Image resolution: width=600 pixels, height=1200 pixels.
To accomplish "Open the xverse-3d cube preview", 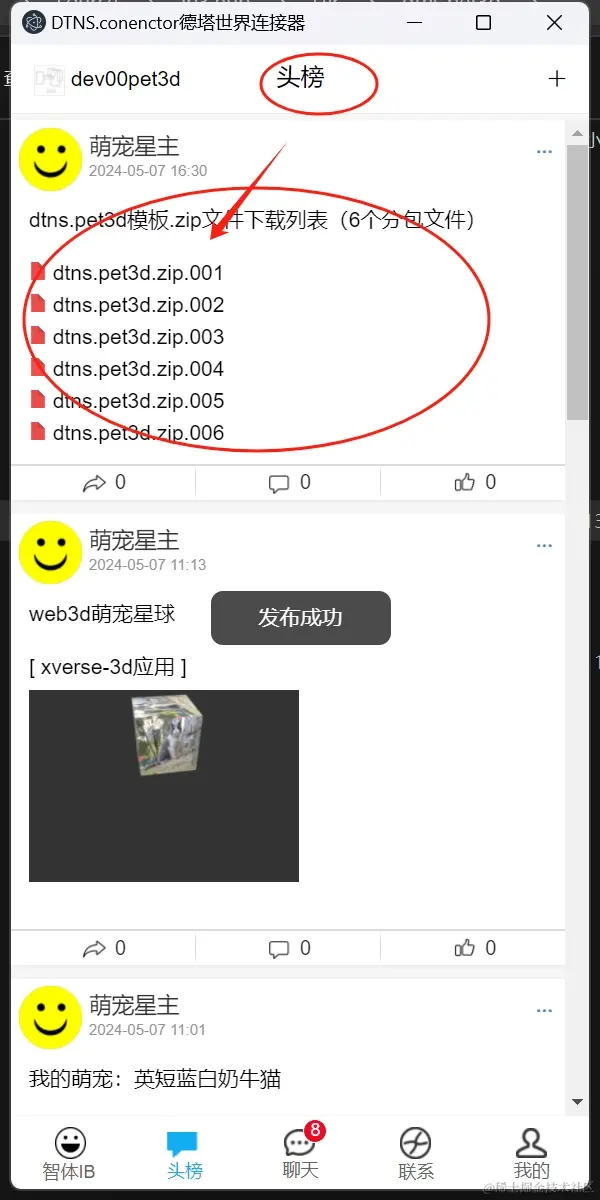I will [164, 785].
